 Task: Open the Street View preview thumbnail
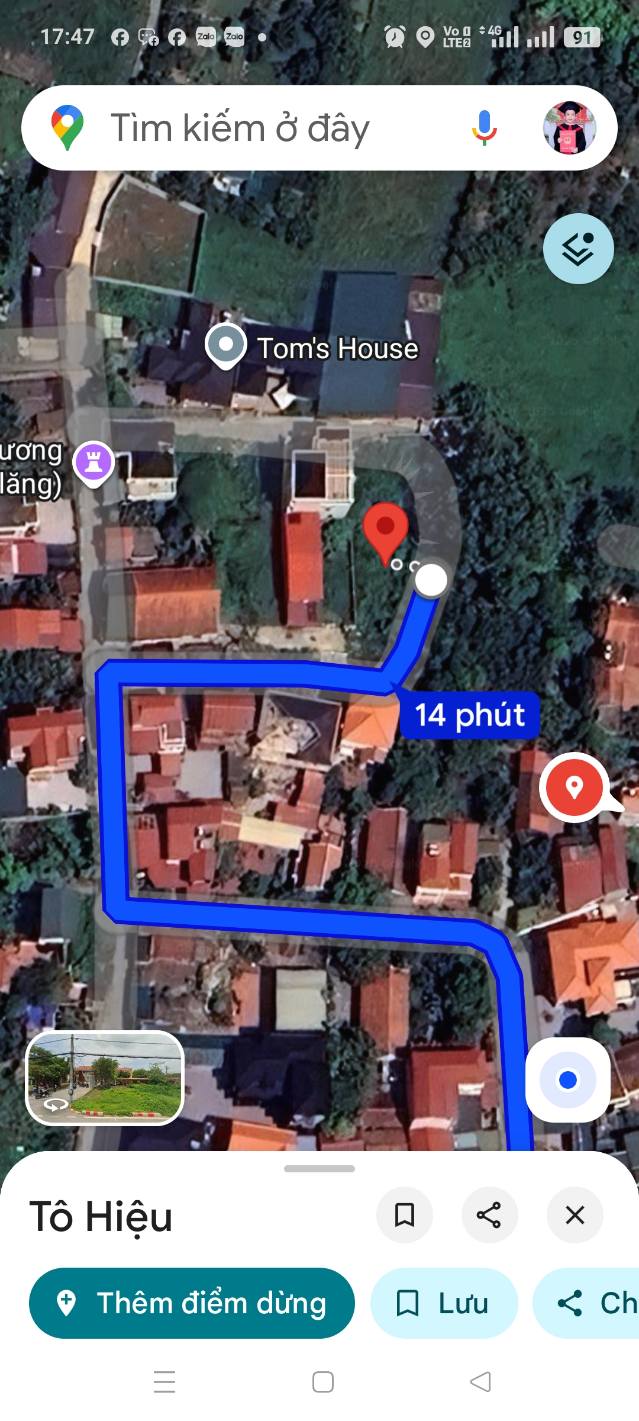[x=105, y=1077]
